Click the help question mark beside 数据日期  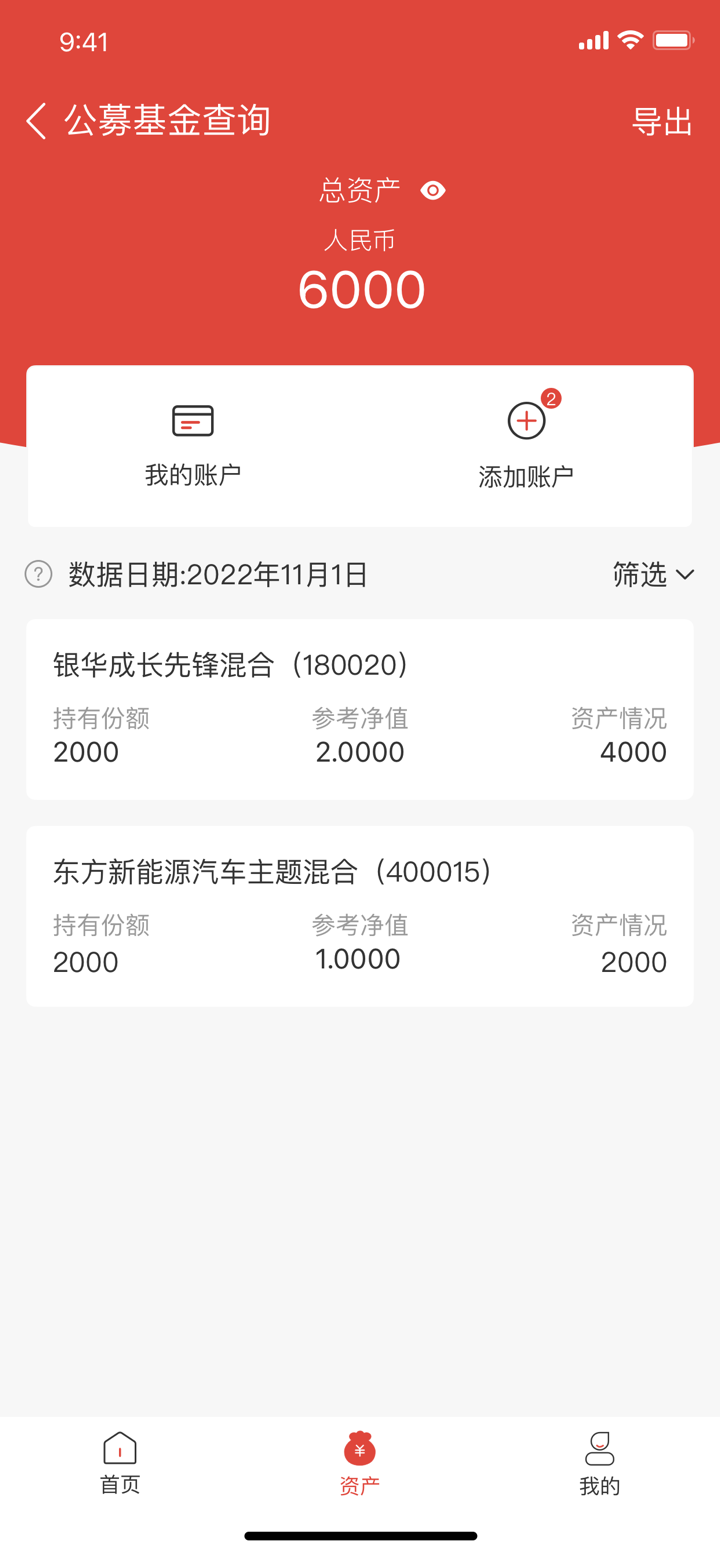click(37, 575)
